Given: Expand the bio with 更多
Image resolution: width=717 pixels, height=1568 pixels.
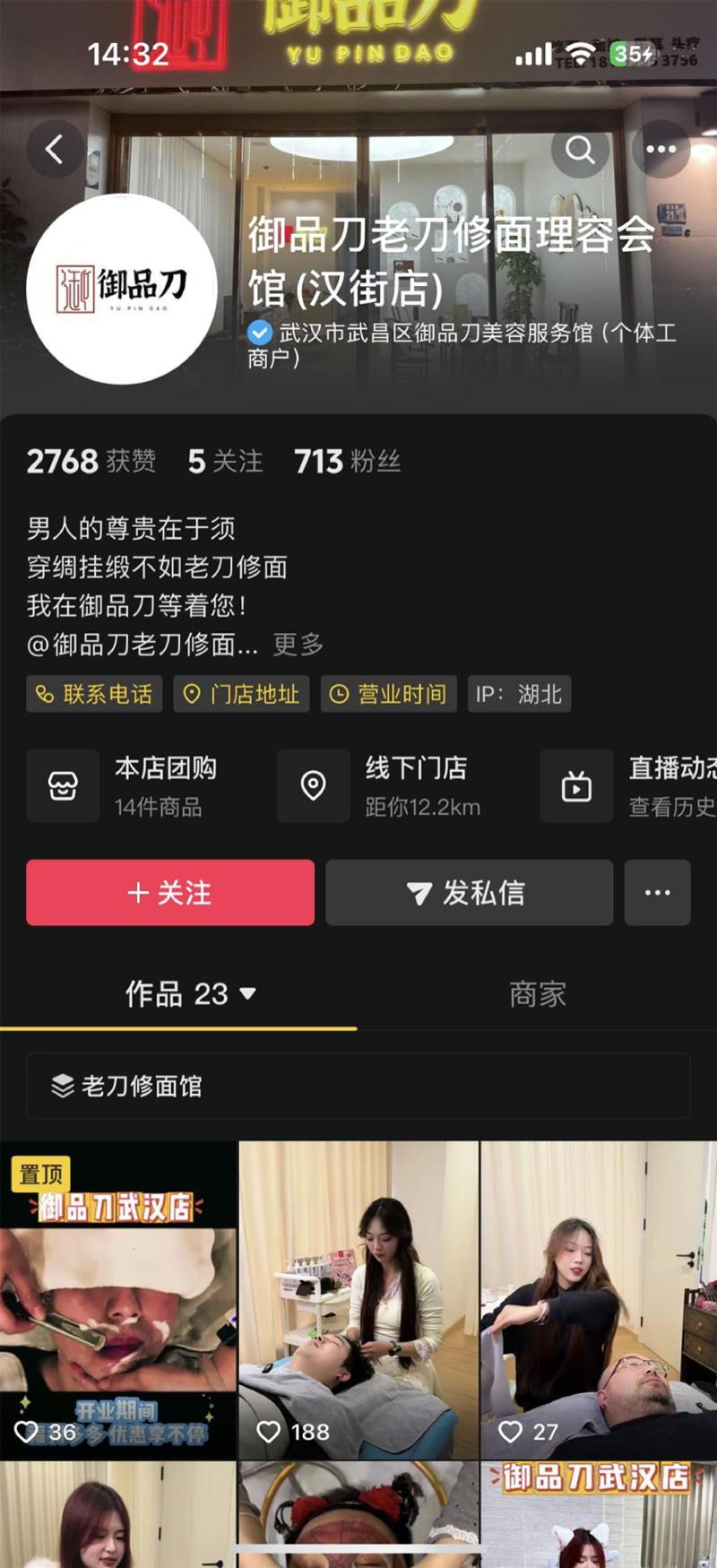Looking at the screenshot, I should pos(298,644).
